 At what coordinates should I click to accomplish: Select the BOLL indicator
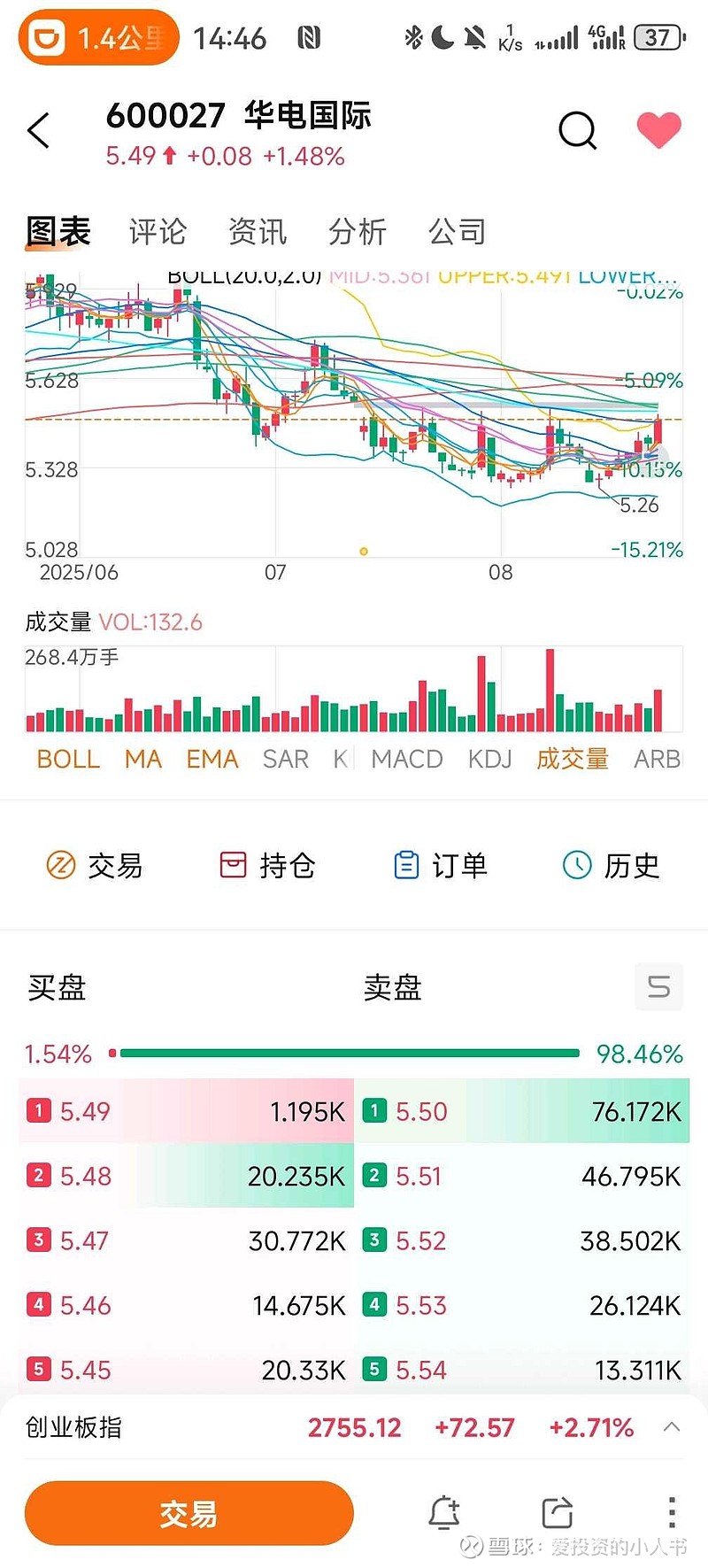pos(68,759)
